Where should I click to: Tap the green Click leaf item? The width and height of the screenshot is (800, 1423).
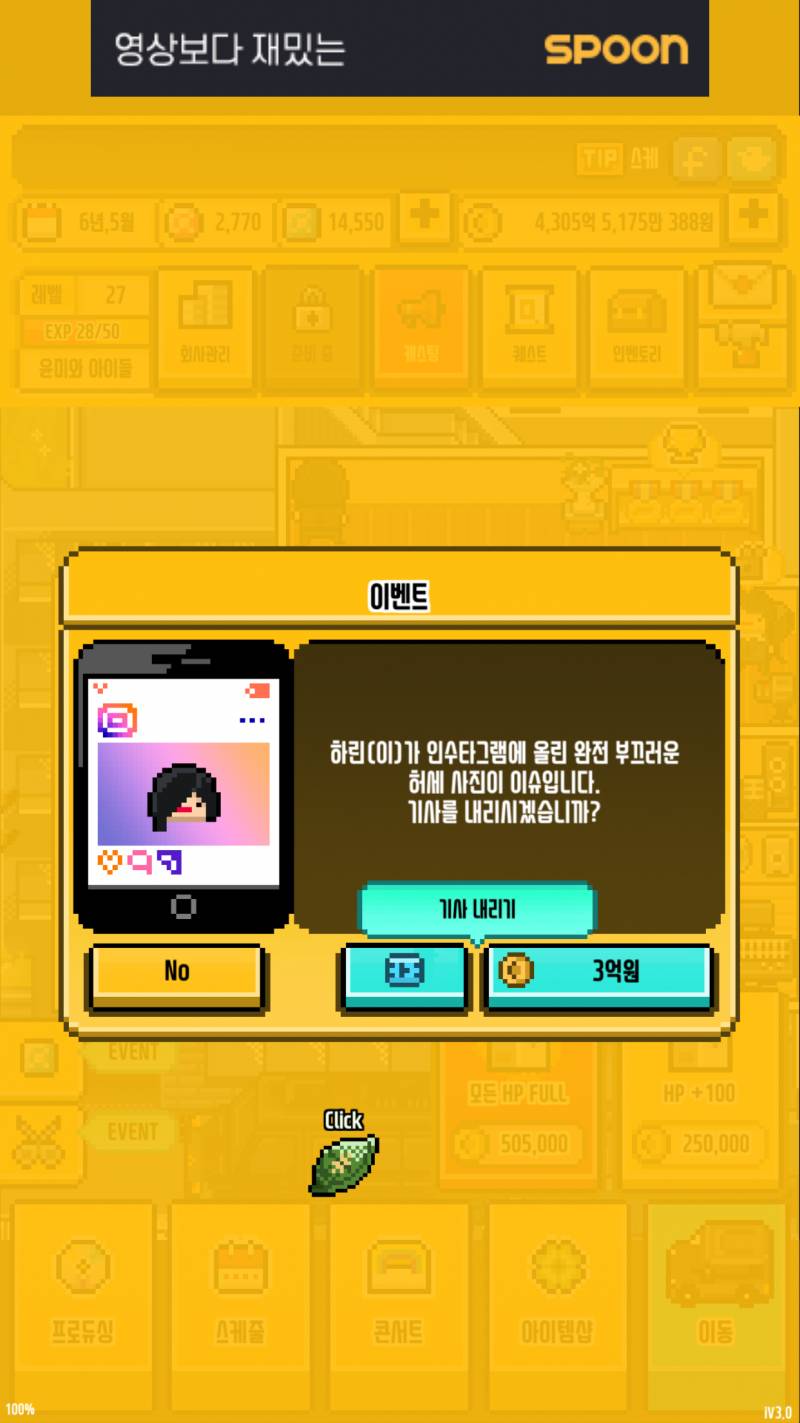coord(344,1163)
